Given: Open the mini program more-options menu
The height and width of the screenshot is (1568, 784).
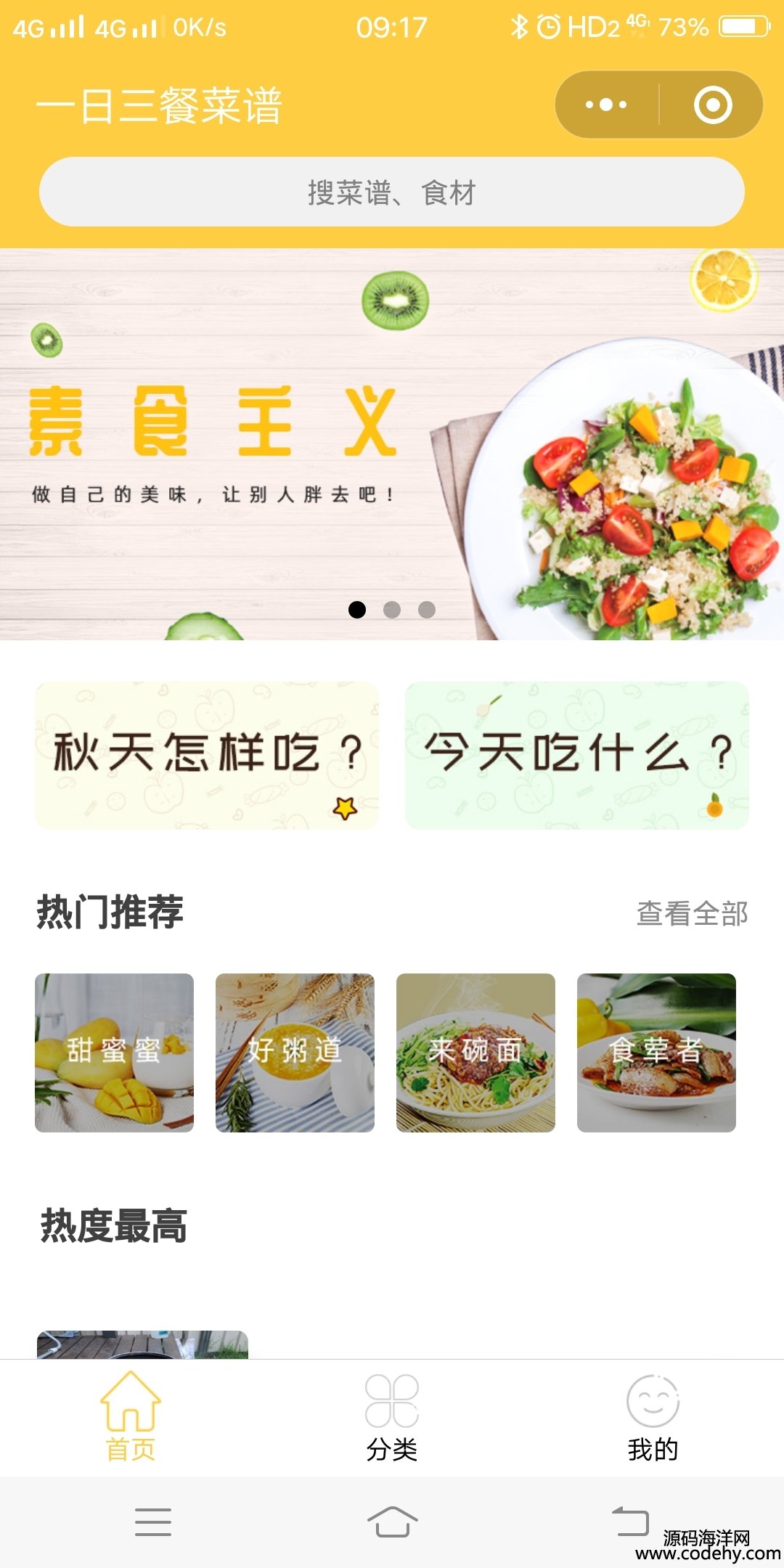Looking at the screenshot, I should [x=606, y=105].
